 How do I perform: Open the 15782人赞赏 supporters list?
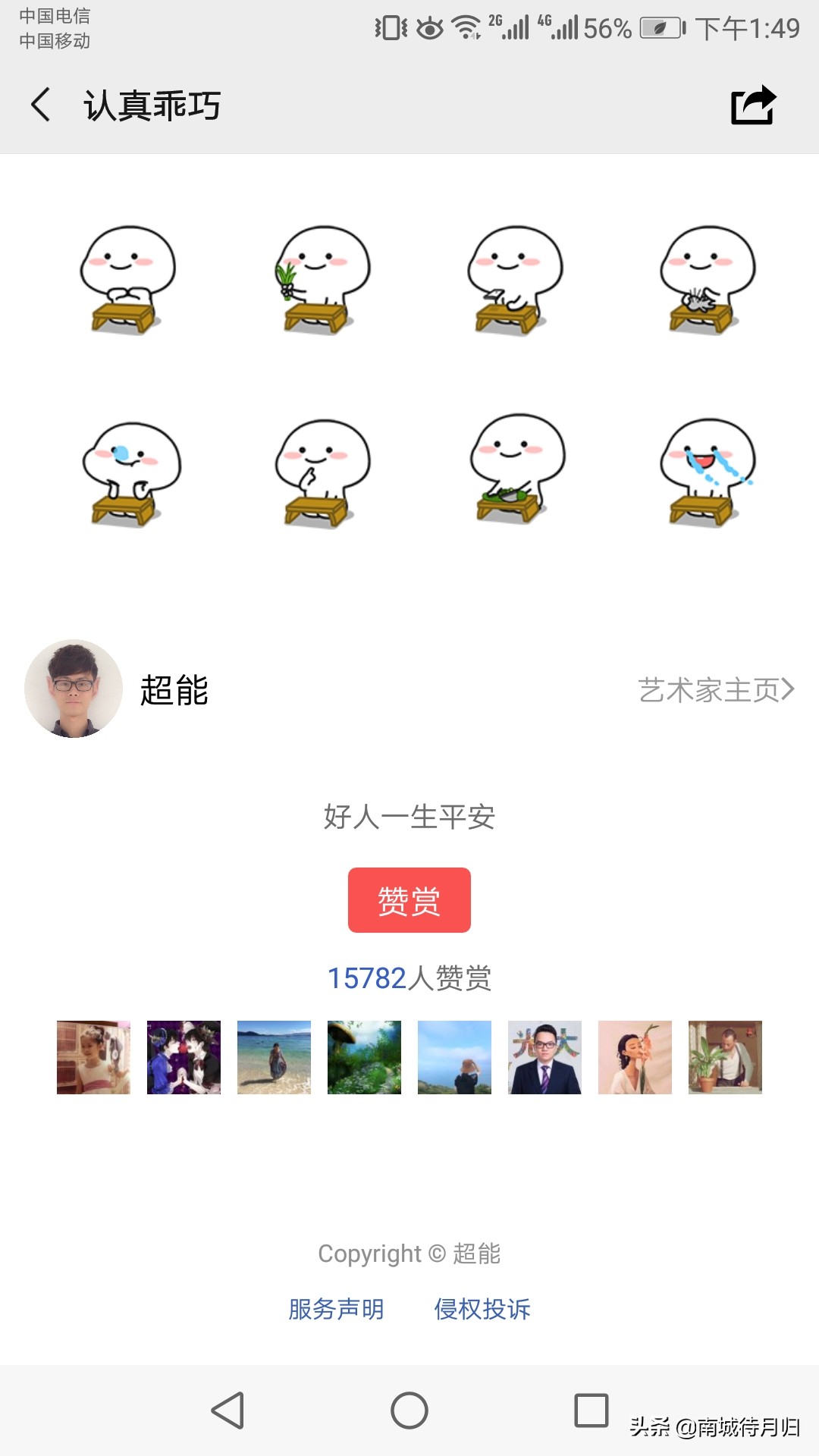pos(409,979)
